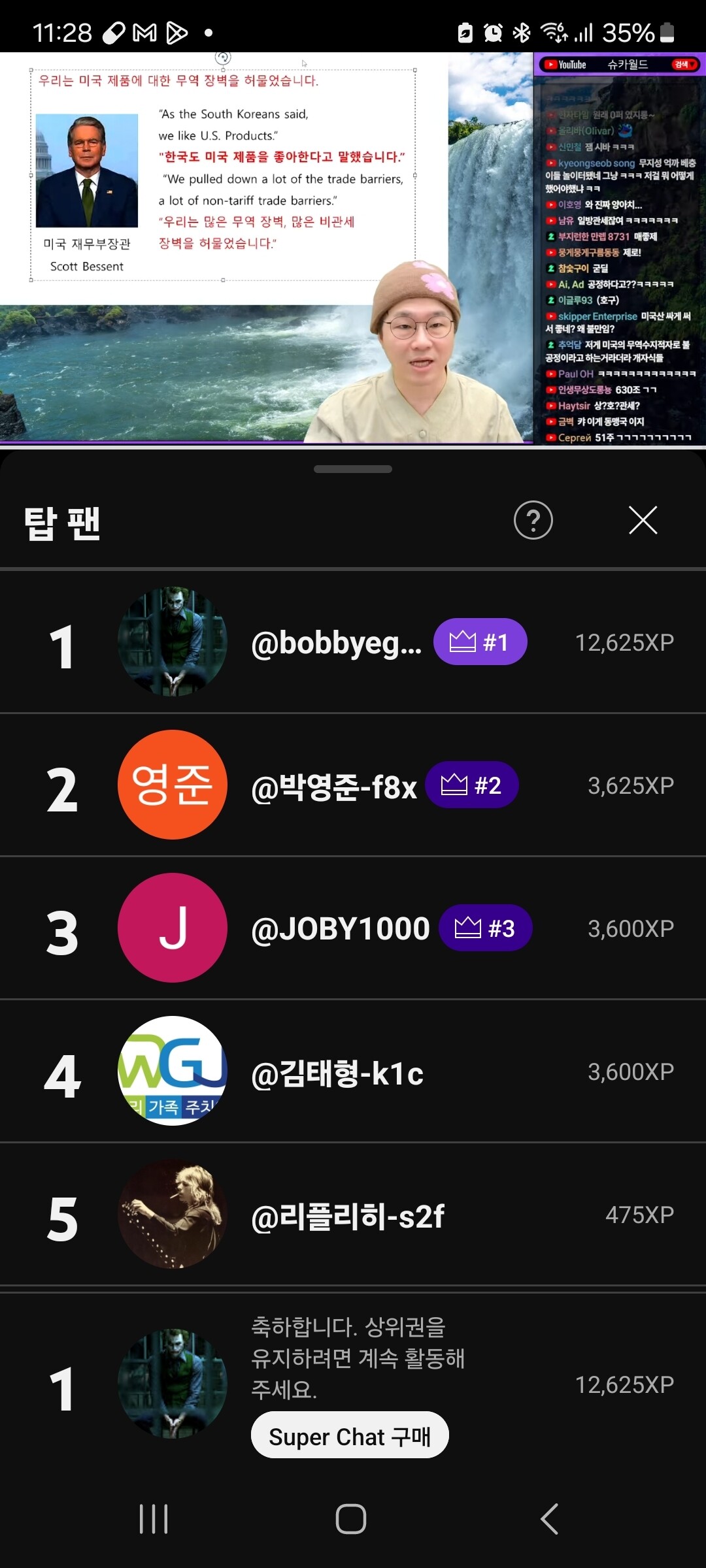Open fourth-ranked fan @김태형-k1c

[x=337, y=1072]
